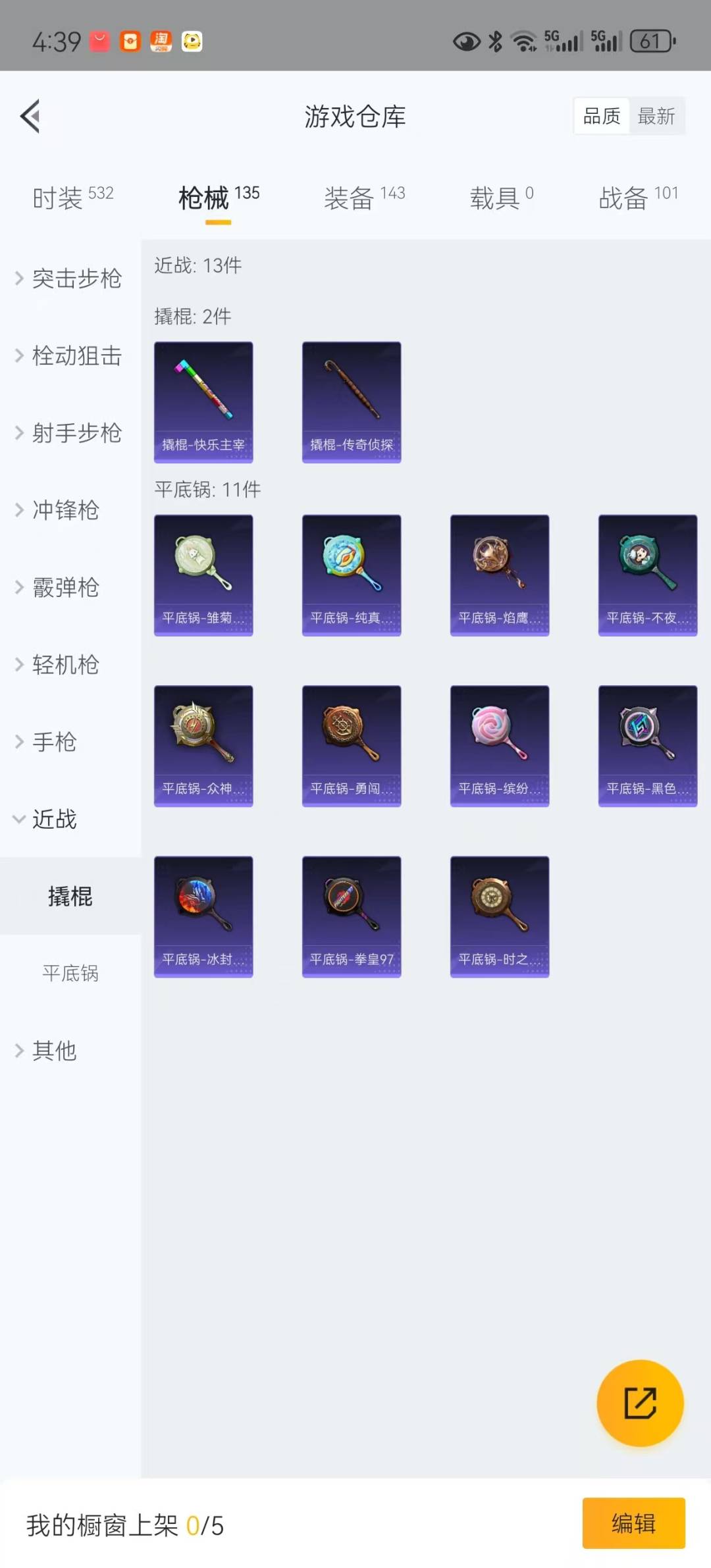
Task: Switch to the 装备 tab
Action: pos(364,197)
